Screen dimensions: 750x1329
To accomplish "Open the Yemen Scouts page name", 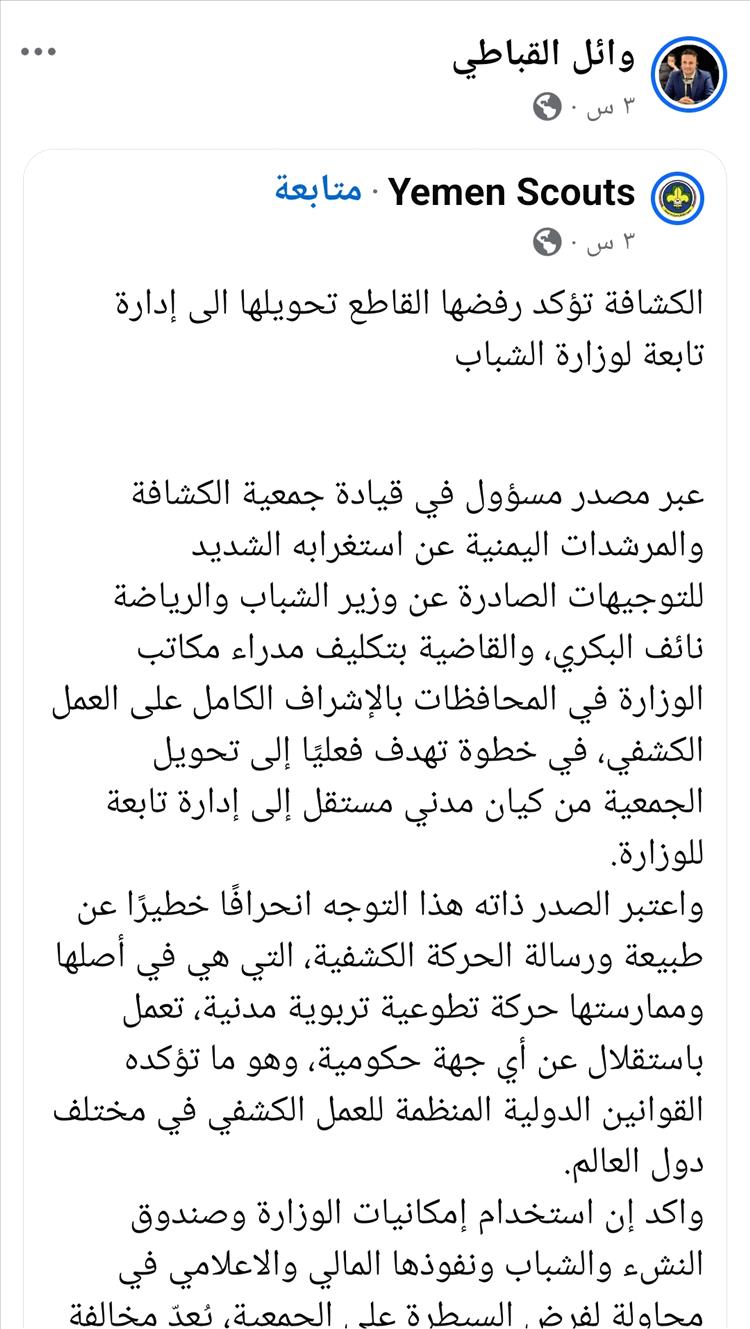I will pos(511,191).
